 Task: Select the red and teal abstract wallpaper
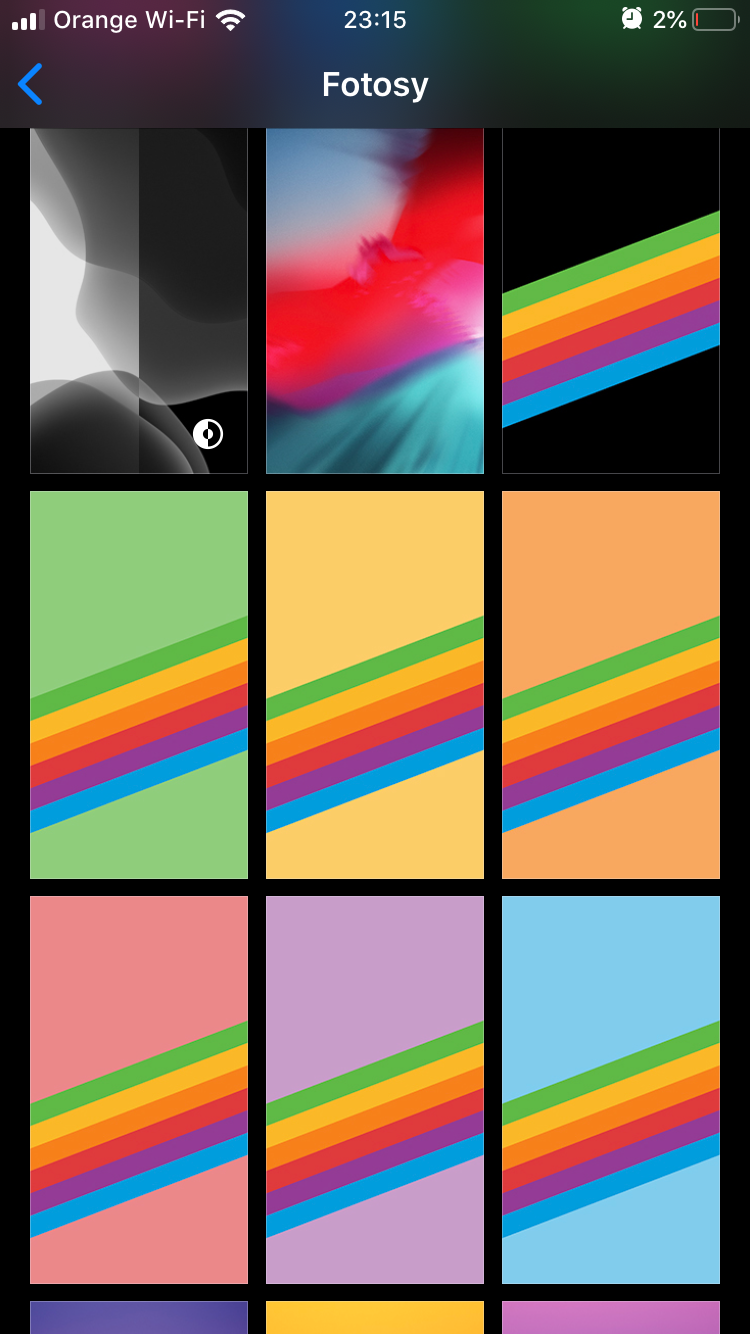pyautogui.click(x=375, y=300)
